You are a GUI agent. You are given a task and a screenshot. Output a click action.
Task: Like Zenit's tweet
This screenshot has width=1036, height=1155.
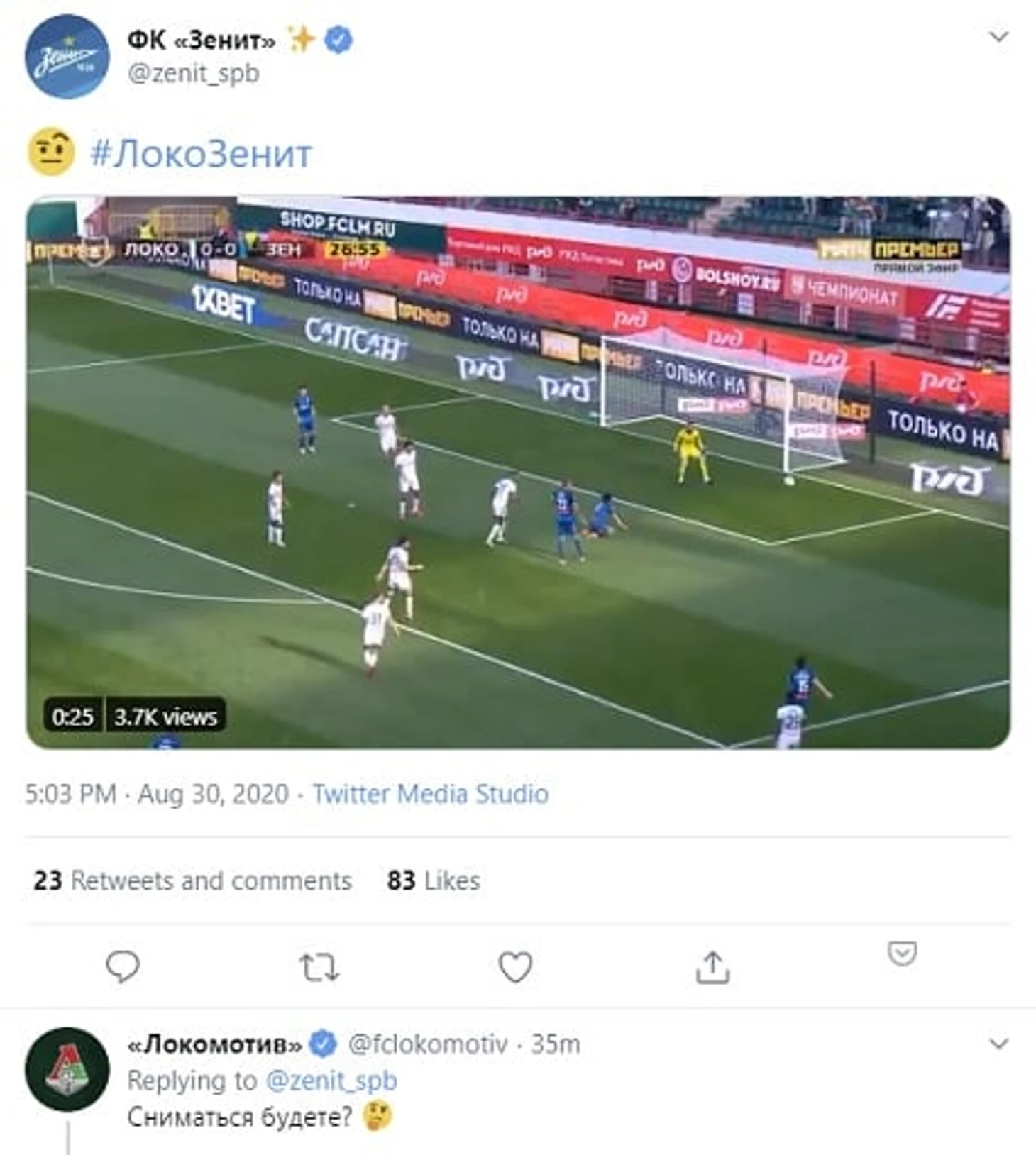(515, 967)
